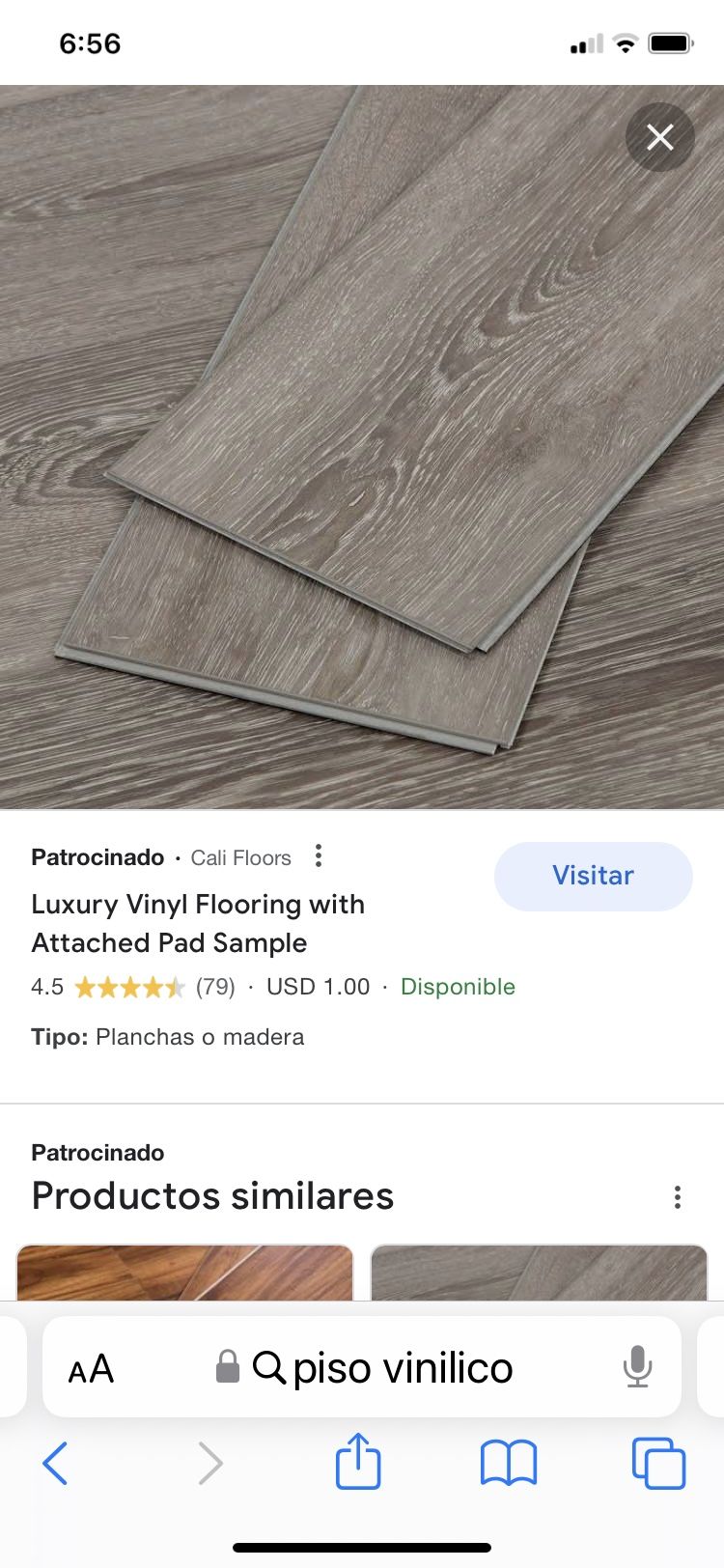The height and width of the screenshot is (1568, 724).
Task: Tap the padlock icon in the address bar
Action: 228,1367
